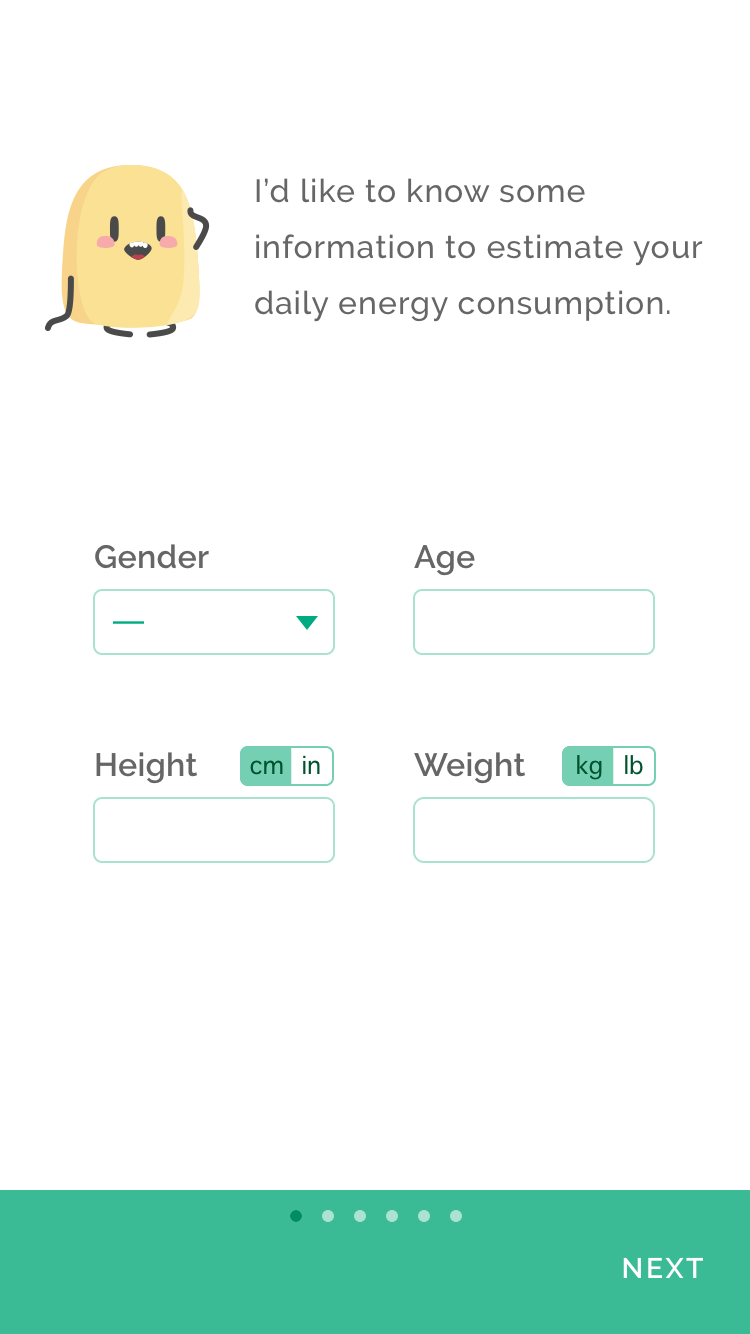Expand the Gender dropdown
750x1334 pixels.
214,622
